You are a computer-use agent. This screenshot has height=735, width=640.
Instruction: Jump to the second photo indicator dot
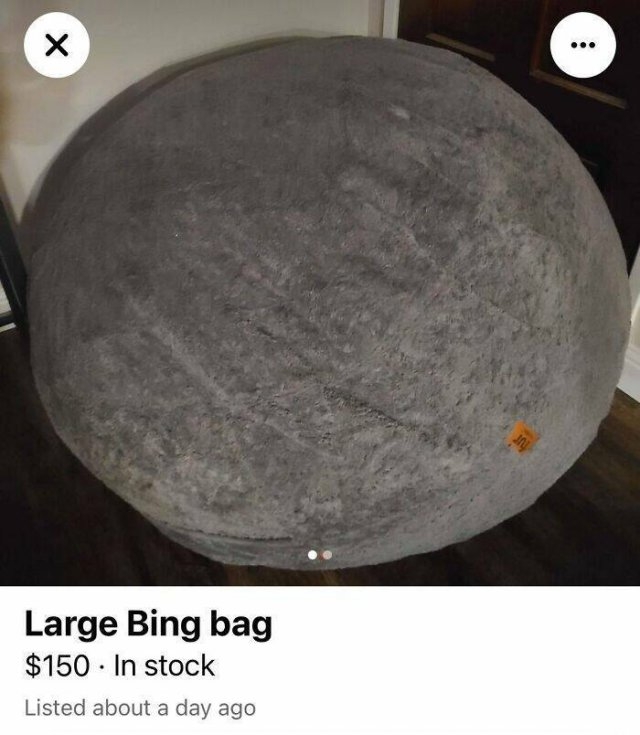tap(327, 554)
